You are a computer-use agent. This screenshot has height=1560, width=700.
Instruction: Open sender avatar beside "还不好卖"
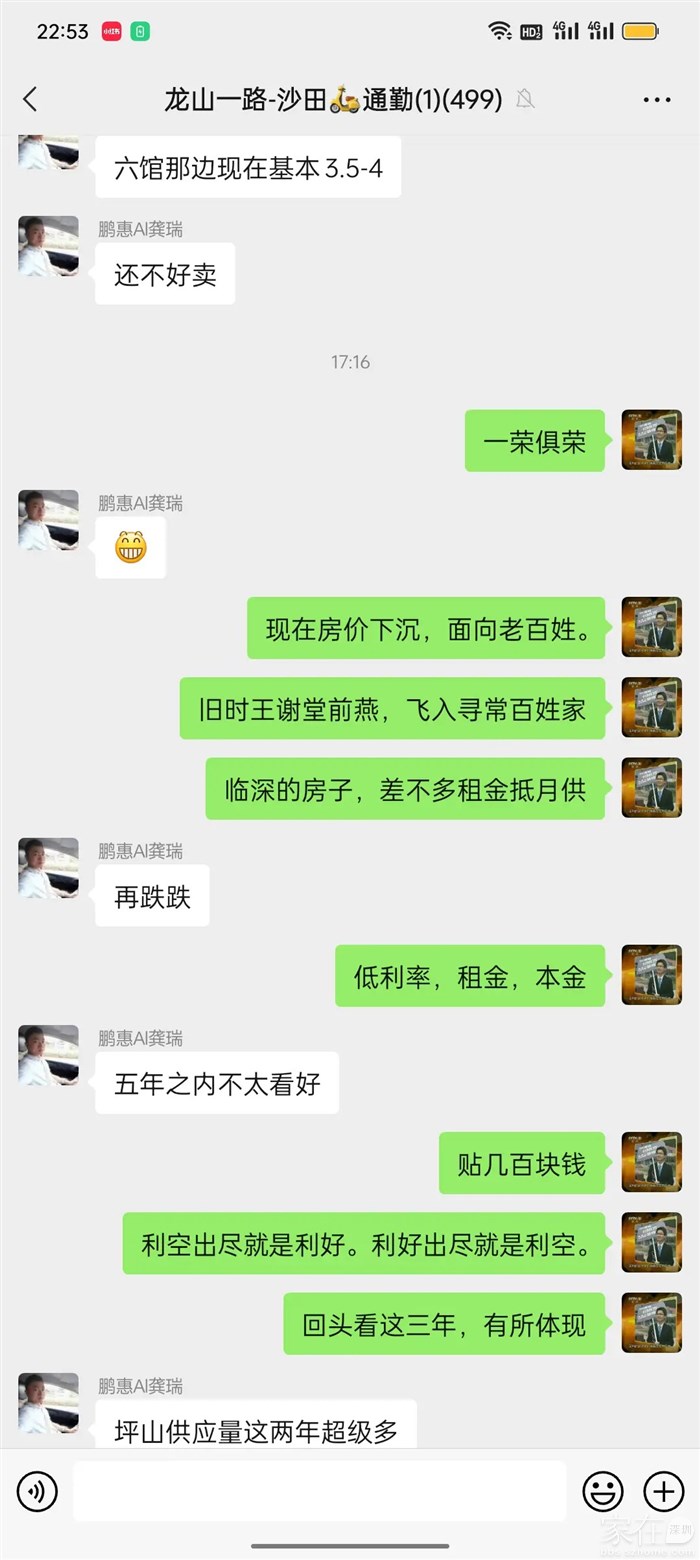pos(48,246)
